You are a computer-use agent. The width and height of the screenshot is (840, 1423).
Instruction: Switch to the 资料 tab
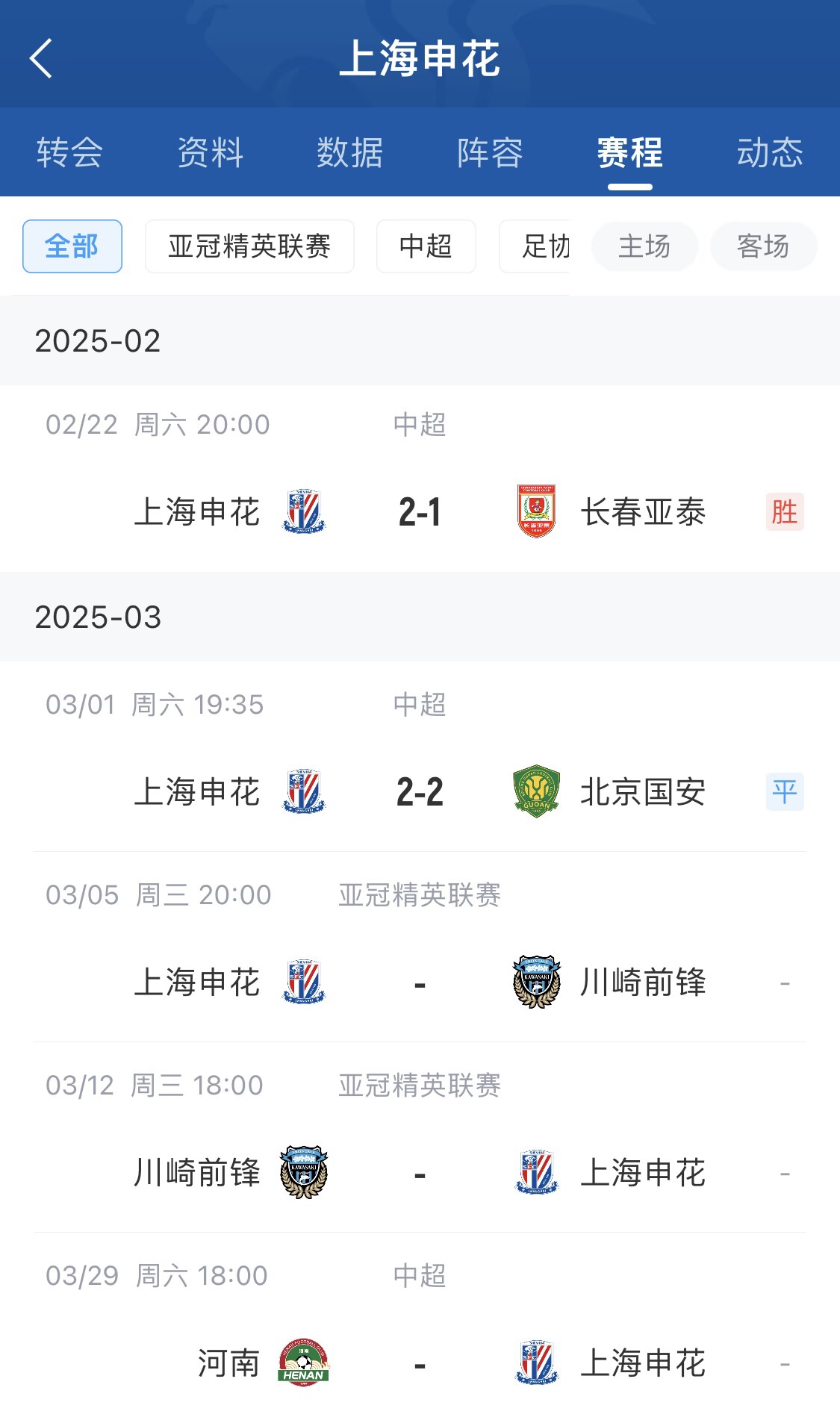pos(210,153)
